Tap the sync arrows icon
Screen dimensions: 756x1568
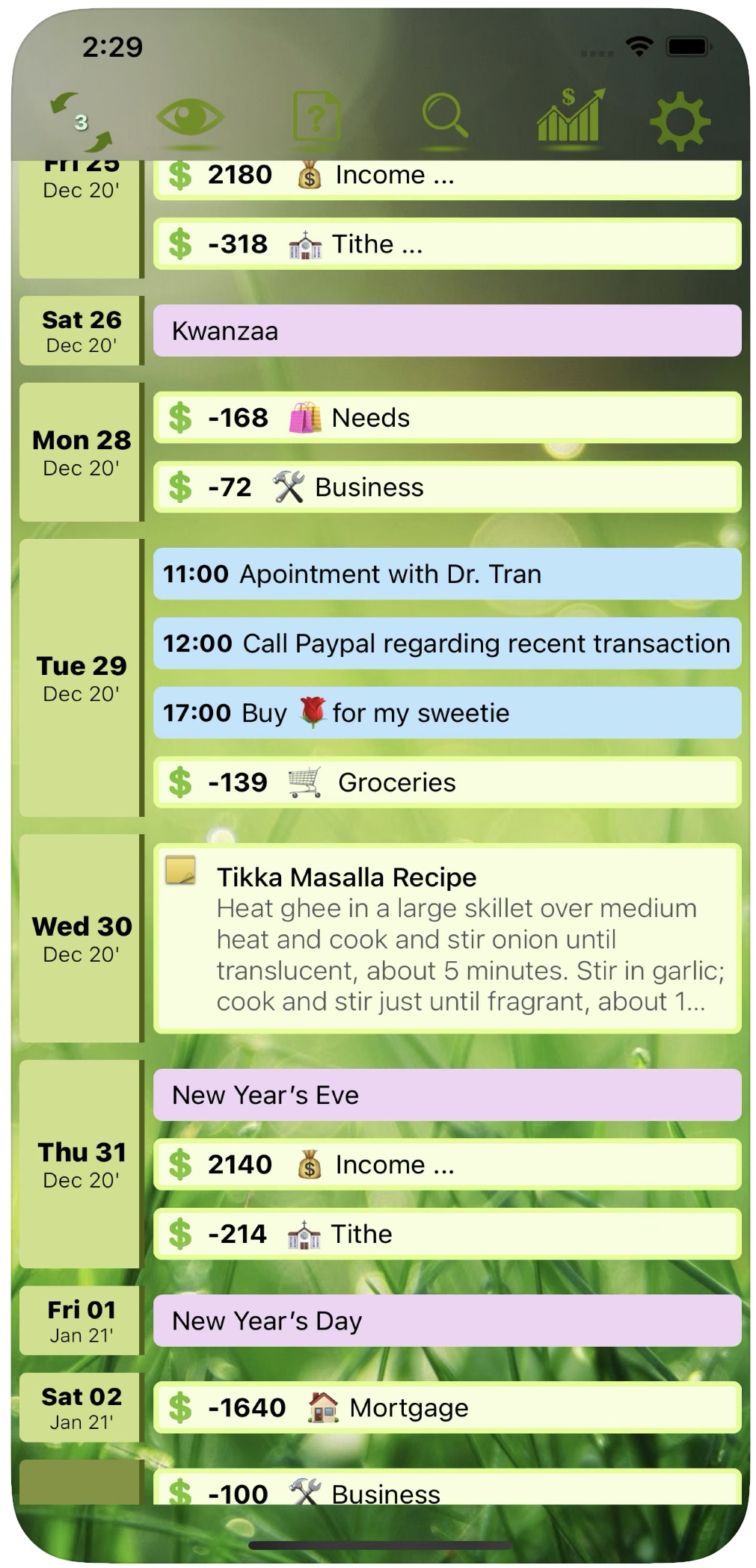[81, 120]
